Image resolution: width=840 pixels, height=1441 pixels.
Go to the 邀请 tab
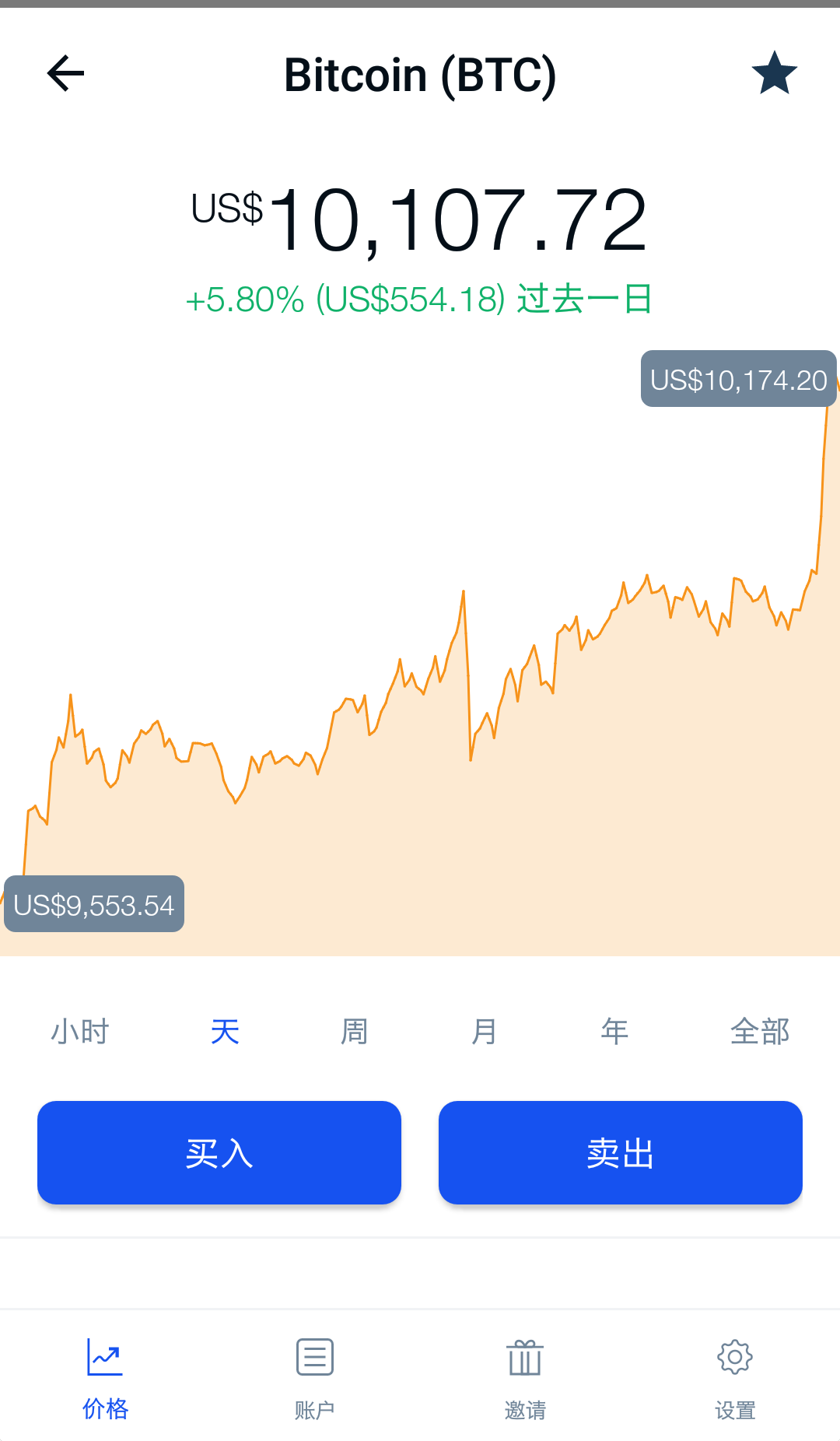tap(525, 1376)
